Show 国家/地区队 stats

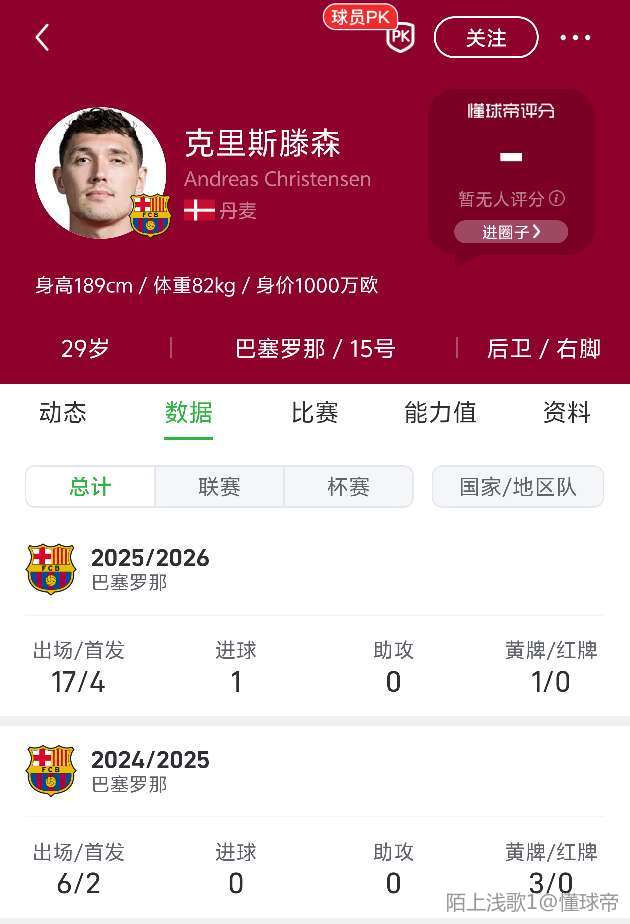[517, 487]
